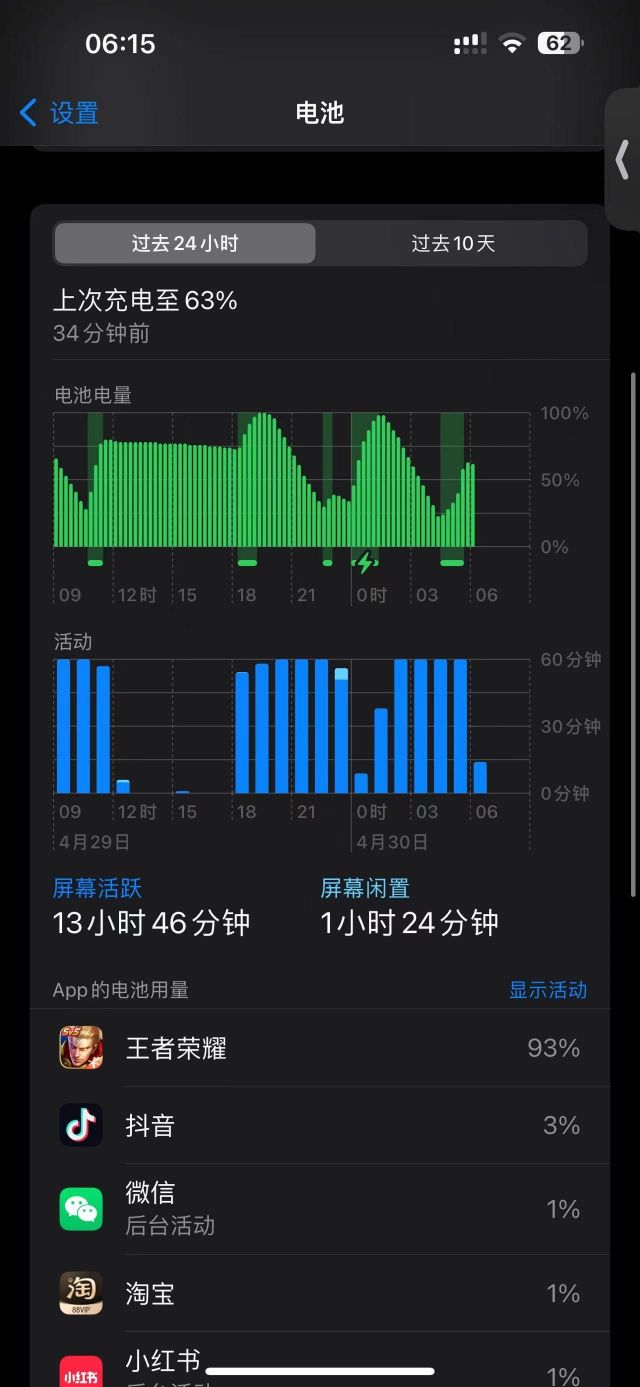Switch to the 过去10天 tab

pyautogui.click(x=452, y=243)
